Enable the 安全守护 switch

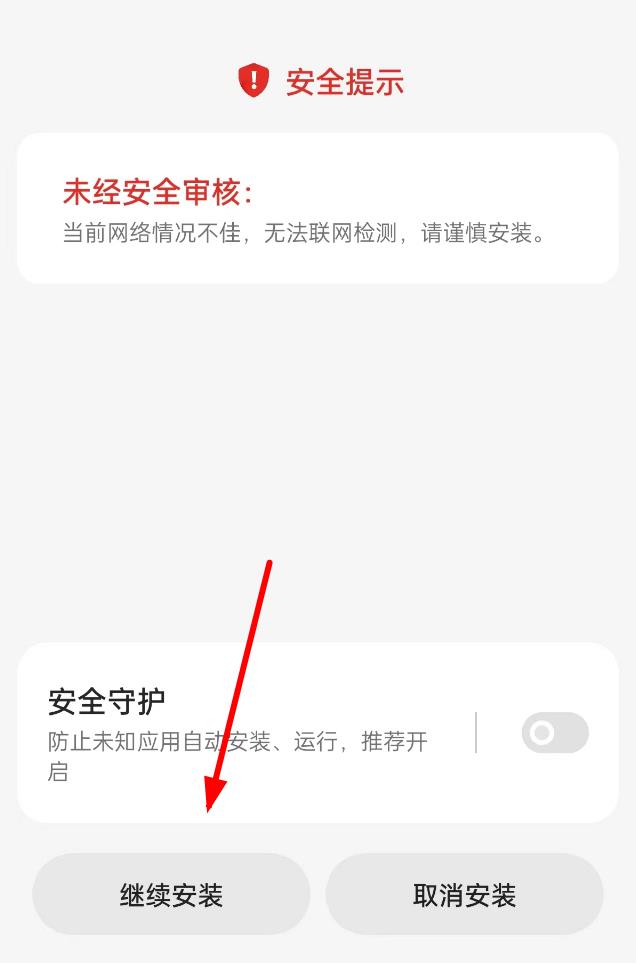click(x=555, y=733)
